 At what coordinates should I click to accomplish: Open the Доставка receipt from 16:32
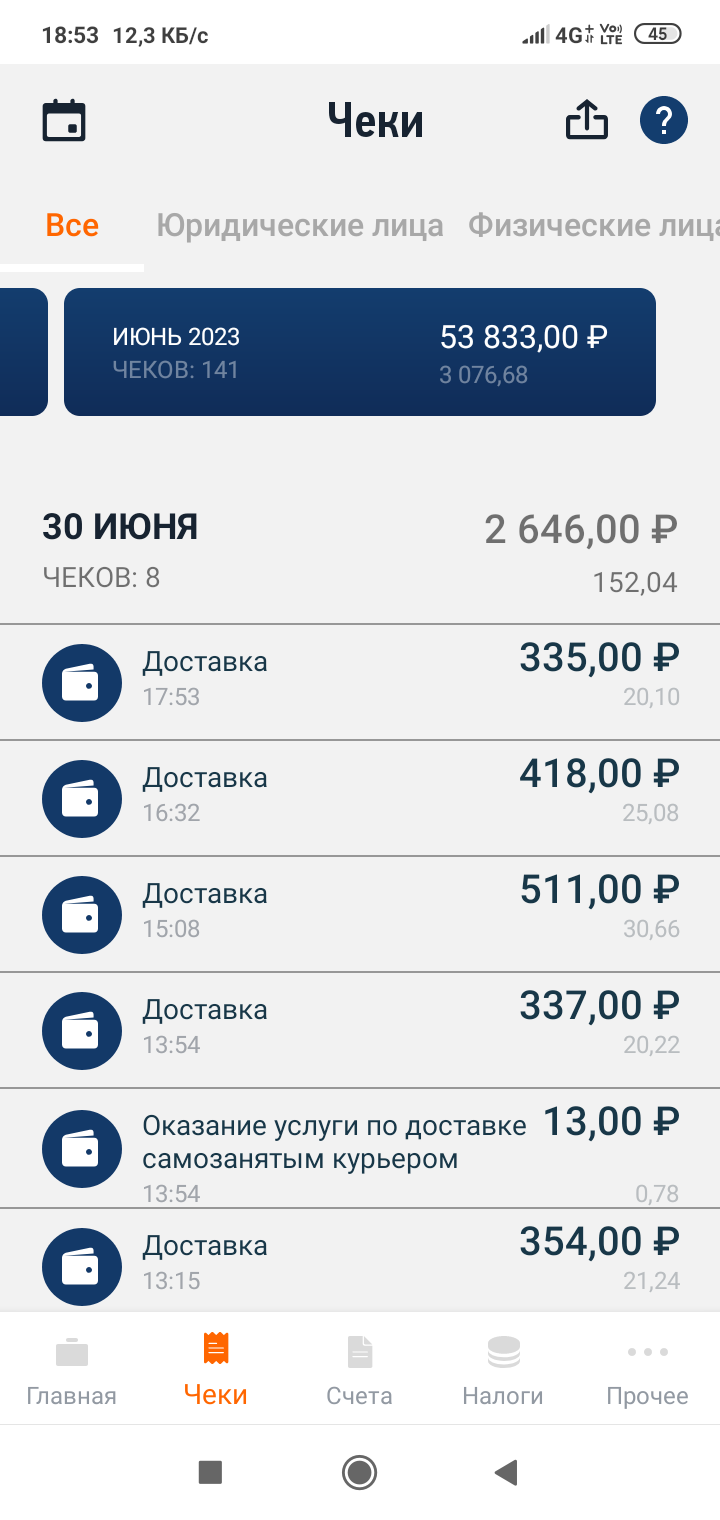(x=360, y=798)
